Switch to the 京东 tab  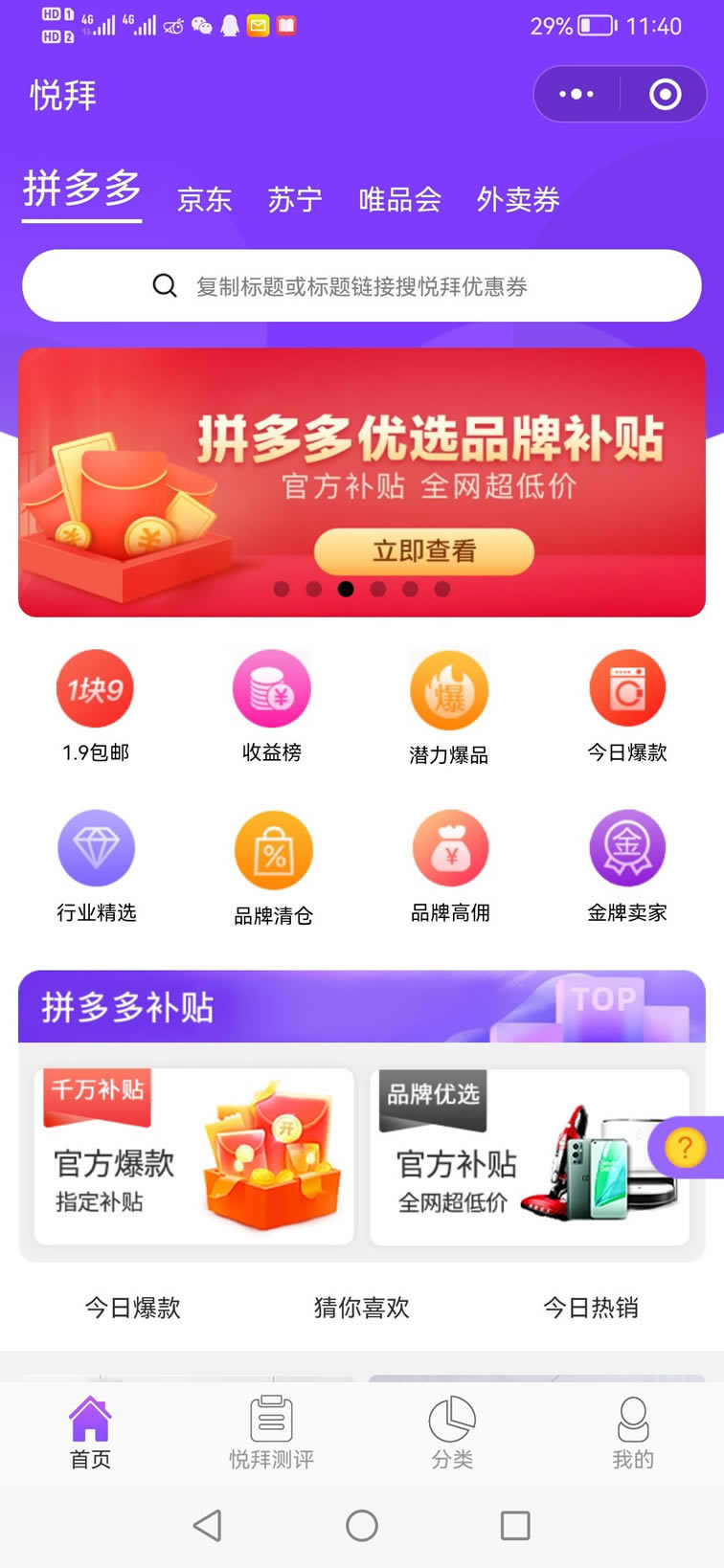click(x=204, y=199)
